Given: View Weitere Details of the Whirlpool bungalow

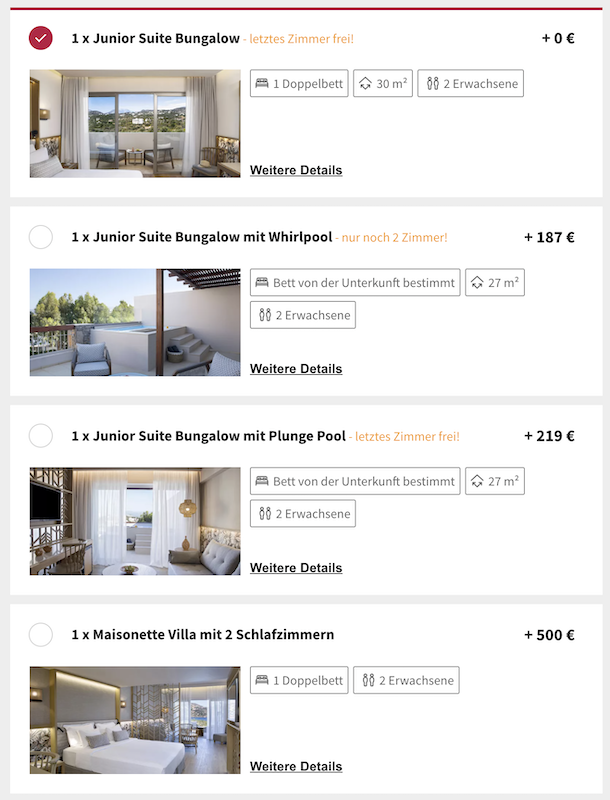Looking at the screenshot, I should [296, 369].
